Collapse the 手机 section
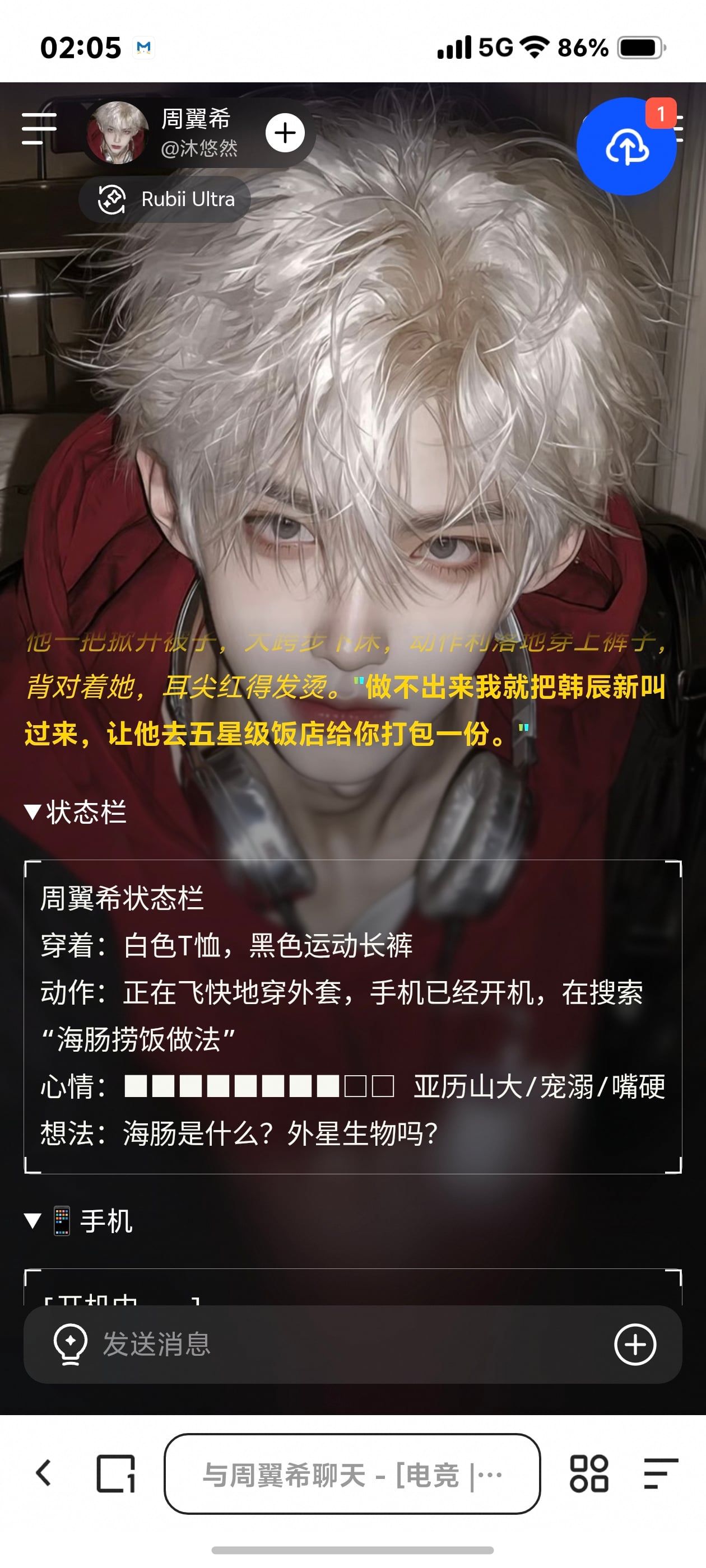This screenshot has height=1568, width=706. click(78, 1220)
